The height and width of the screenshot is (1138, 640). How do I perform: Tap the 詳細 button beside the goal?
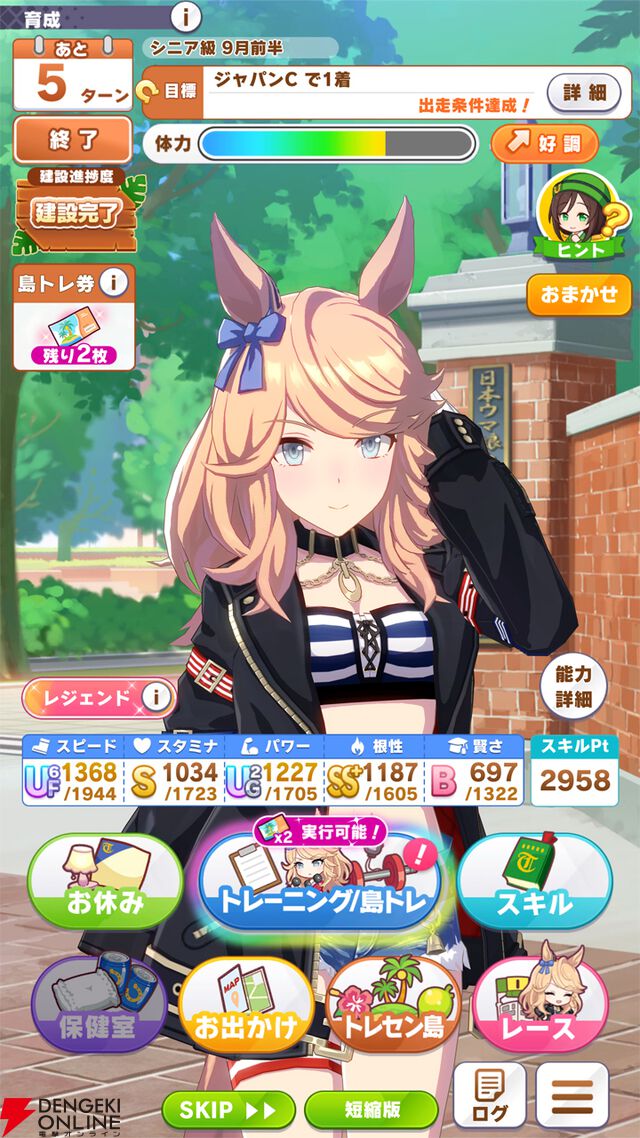(x=584, y=92)
